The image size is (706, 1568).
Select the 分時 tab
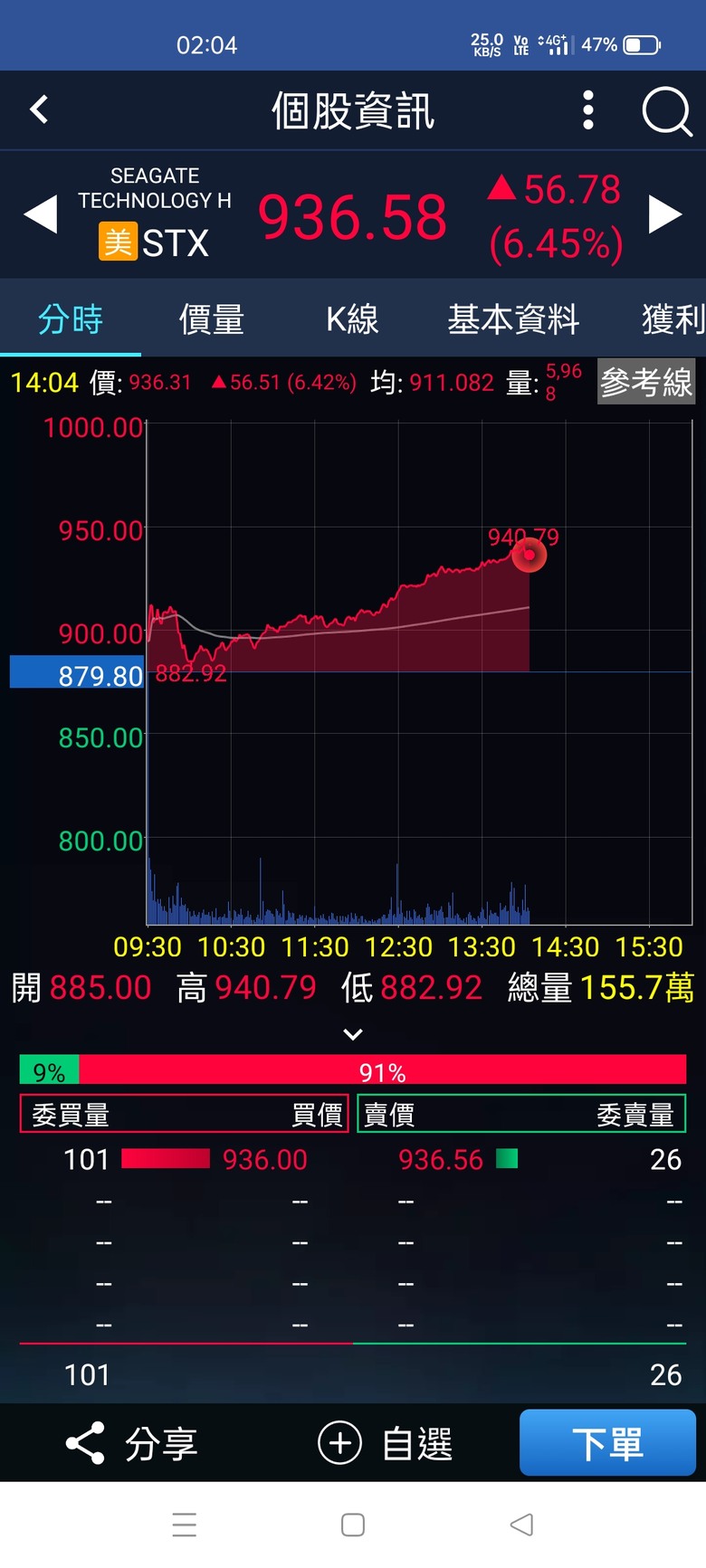click(71, 319)
